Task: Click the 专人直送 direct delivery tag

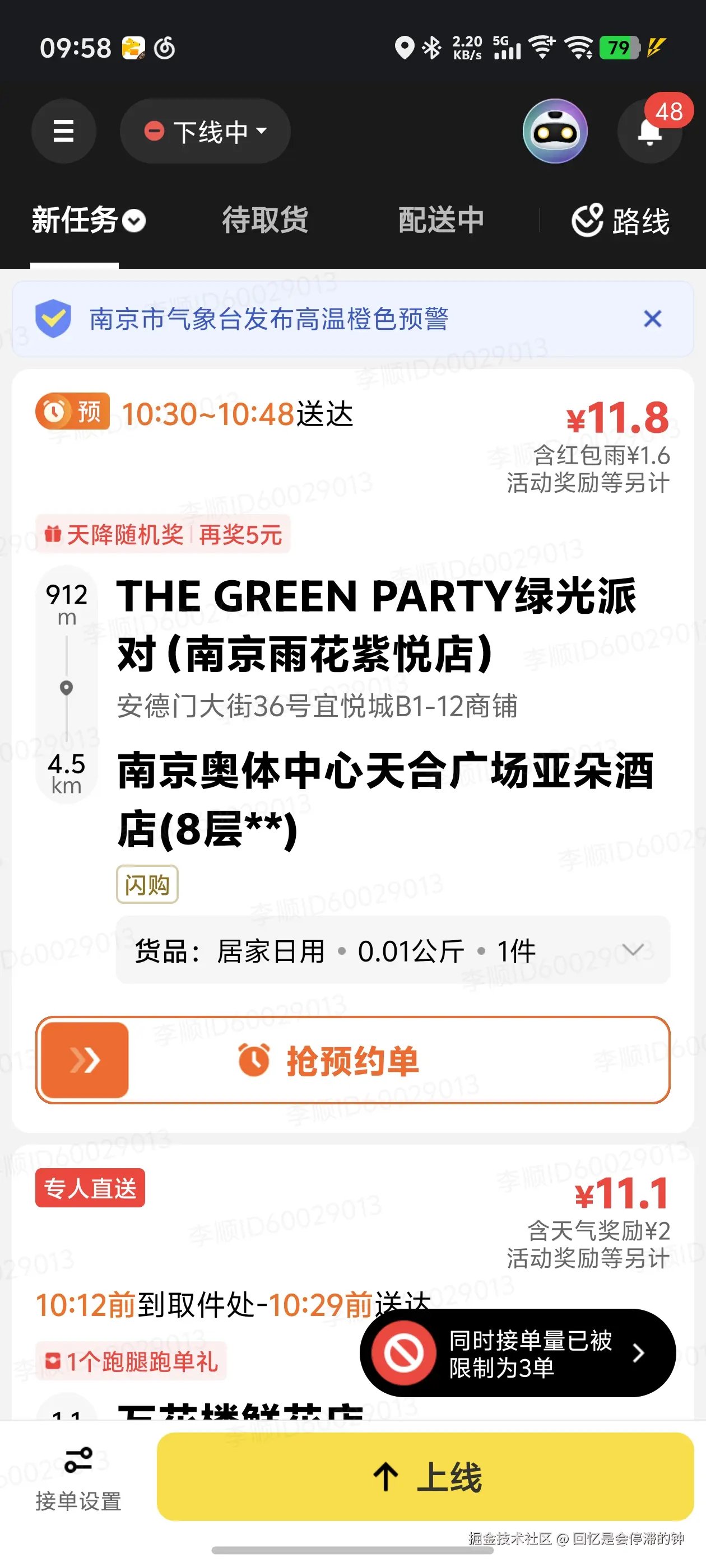Action: click(x=90, y=1189)
